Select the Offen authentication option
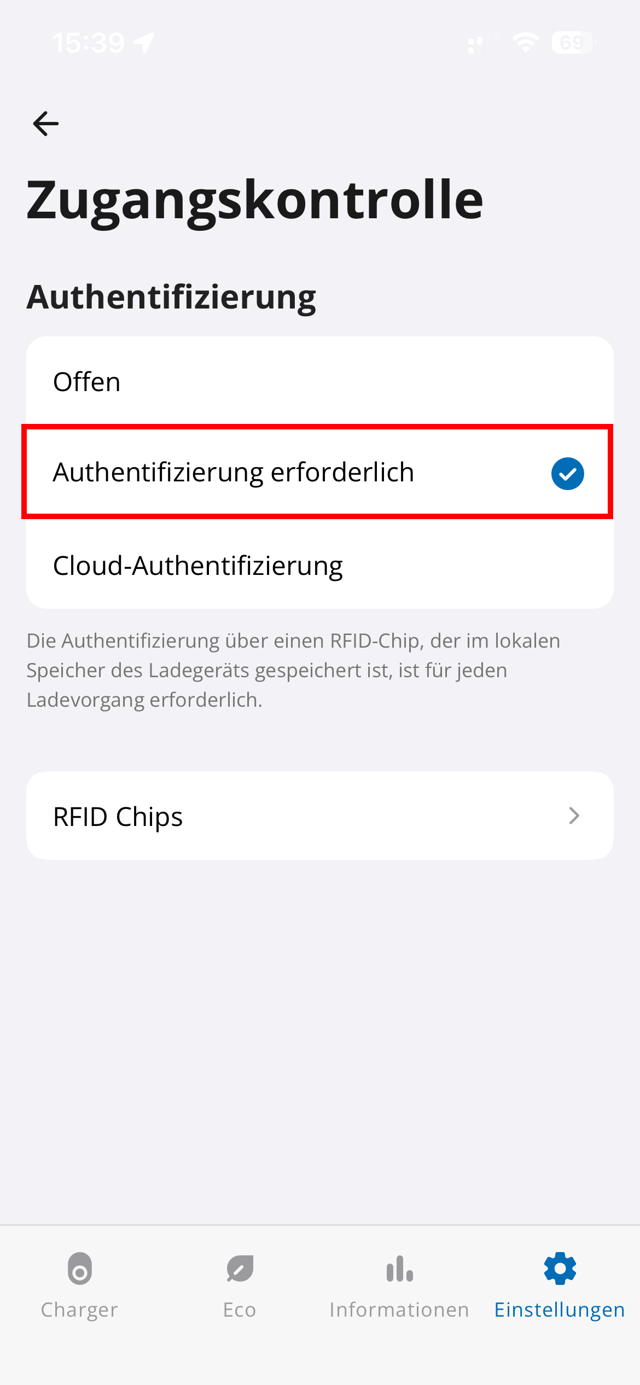The height and width of the screenshot is (1385, 640). click(x=319, y=382)
